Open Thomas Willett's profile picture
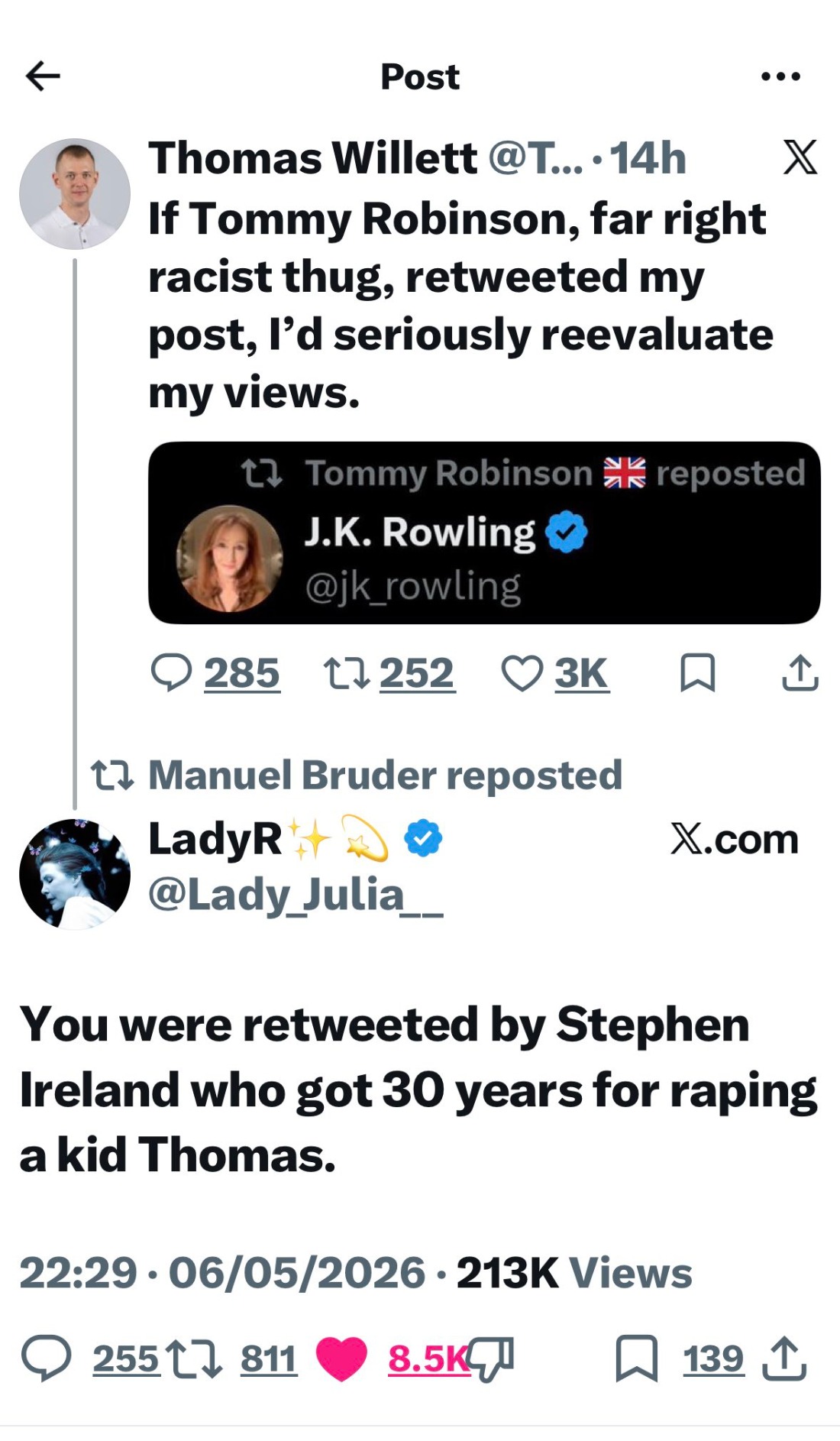The height and width of the screenshot is (1441, 840). 75,194
